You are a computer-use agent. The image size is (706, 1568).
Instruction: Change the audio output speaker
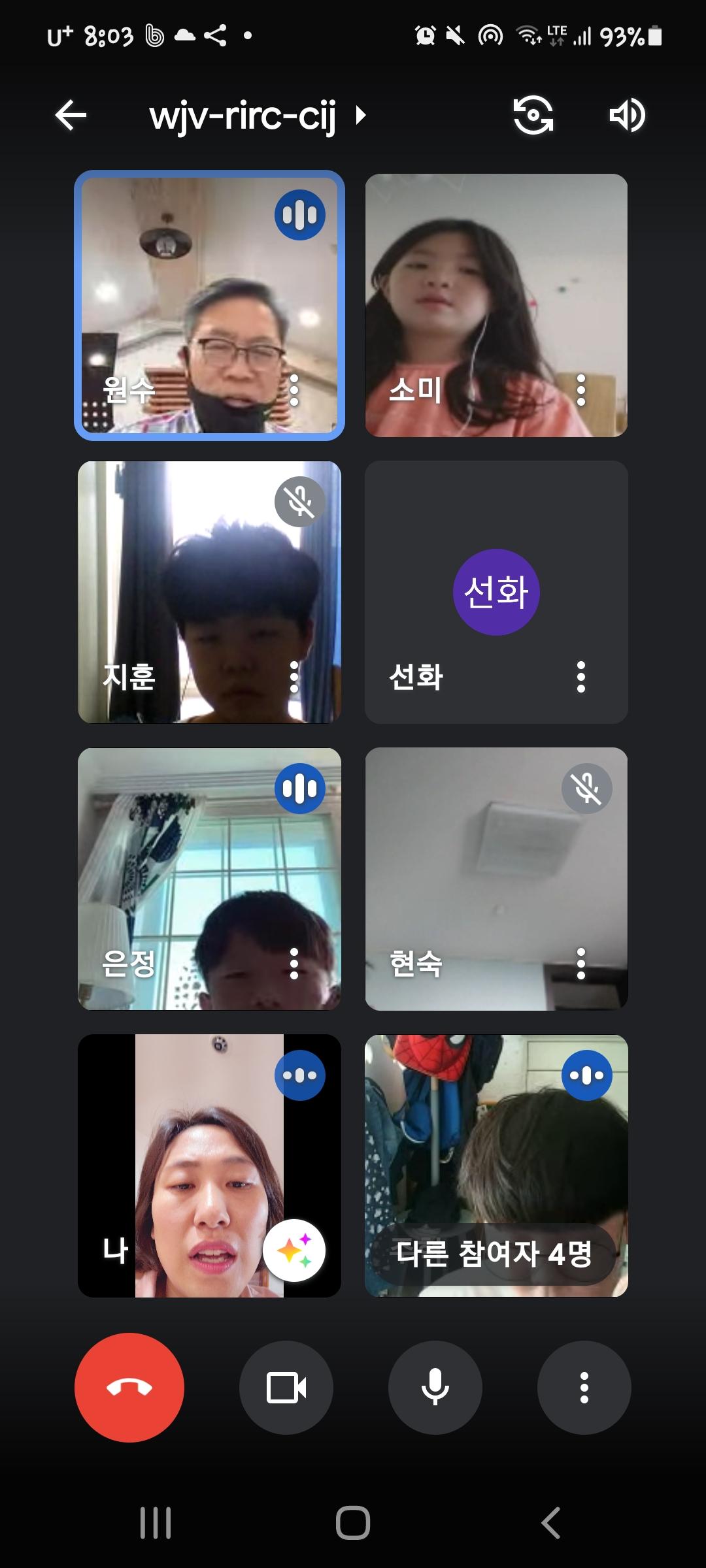click(x=627, y=116)
